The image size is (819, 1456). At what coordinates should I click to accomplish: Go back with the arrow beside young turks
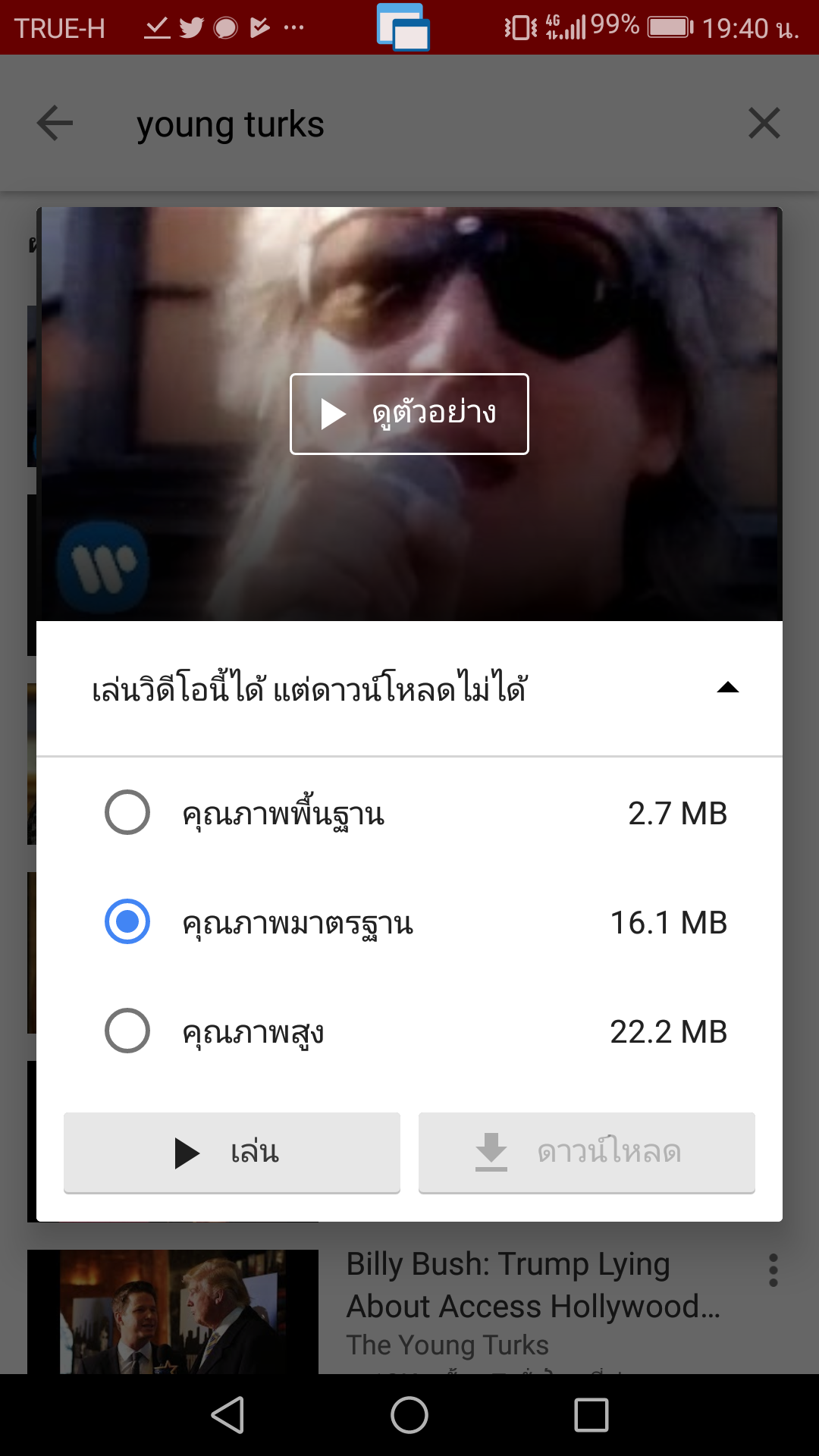(55, 124)
